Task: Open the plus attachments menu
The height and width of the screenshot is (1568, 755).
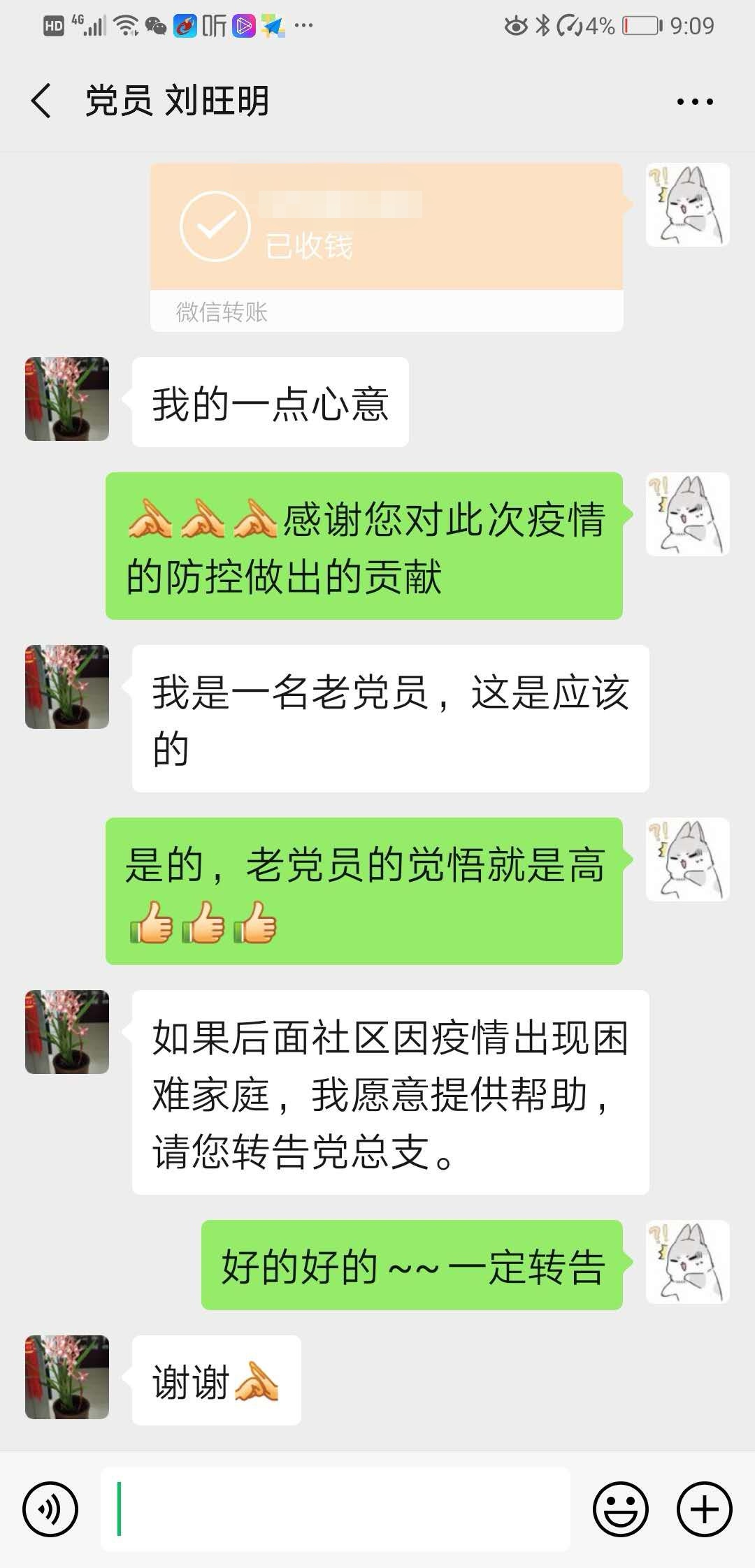Action: pyautogui.click(x=704, y=1509)
